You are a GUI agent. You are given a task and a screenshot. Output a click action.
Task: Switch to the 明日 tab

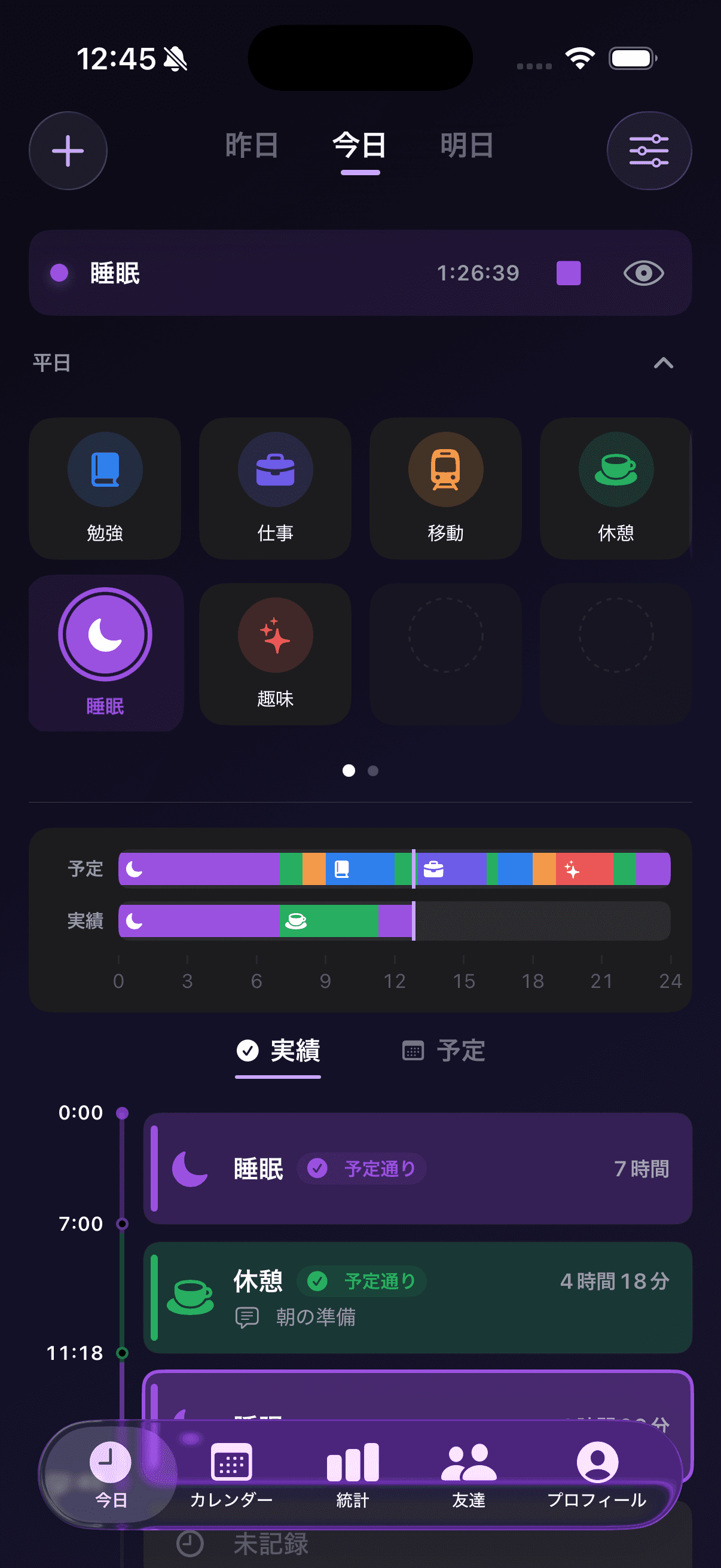point(467,146)
